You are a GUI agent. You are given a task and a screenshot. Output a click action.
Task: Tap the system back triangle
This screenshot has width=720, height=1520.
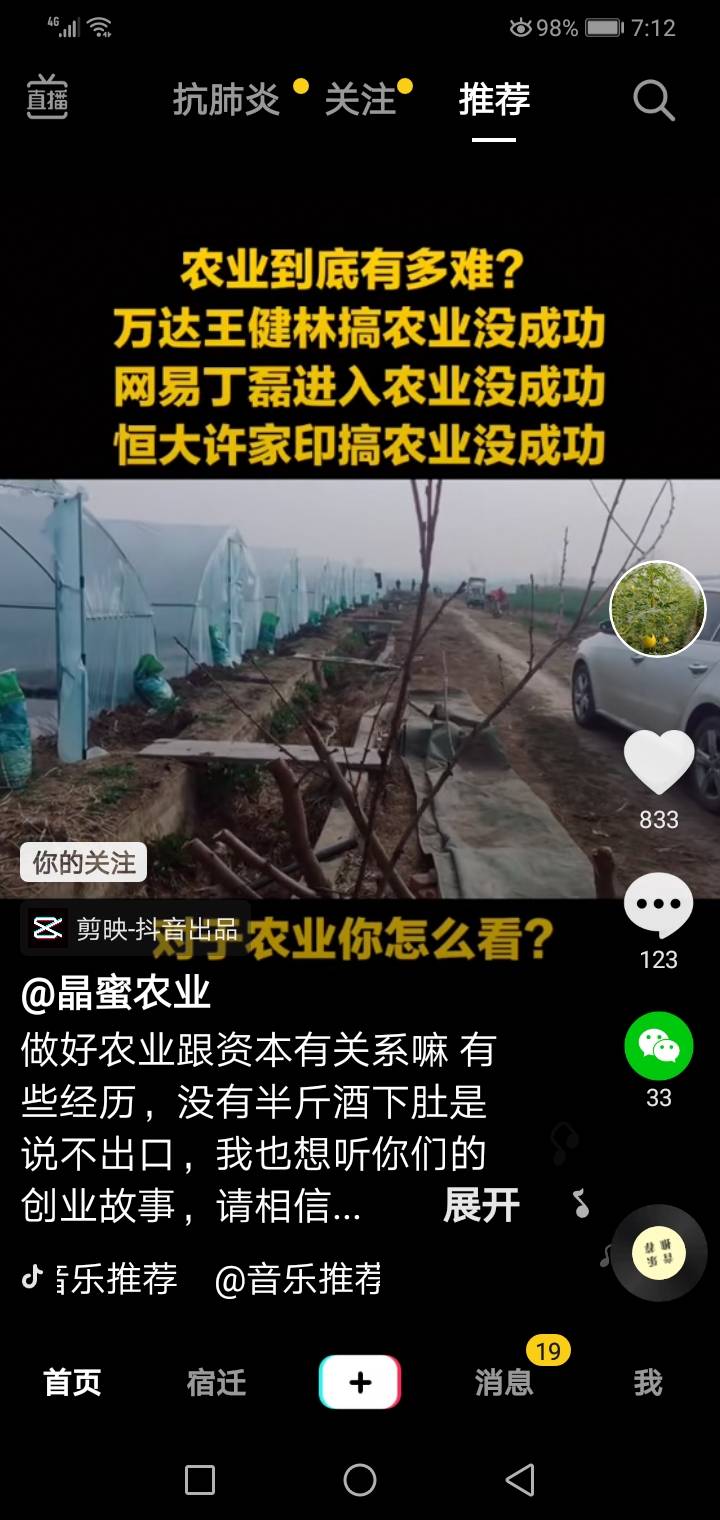(x=520, y=1480)
